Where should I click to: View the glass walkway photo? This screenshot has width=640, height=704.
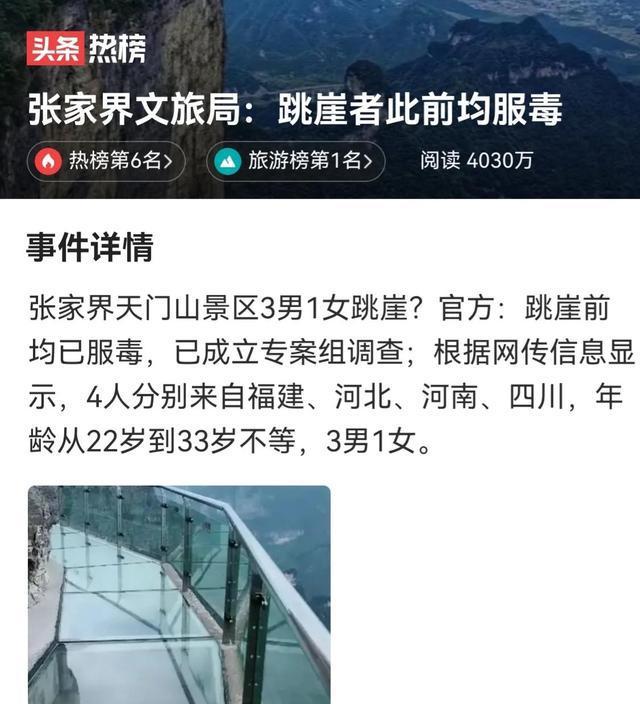(x=179, y=594)
